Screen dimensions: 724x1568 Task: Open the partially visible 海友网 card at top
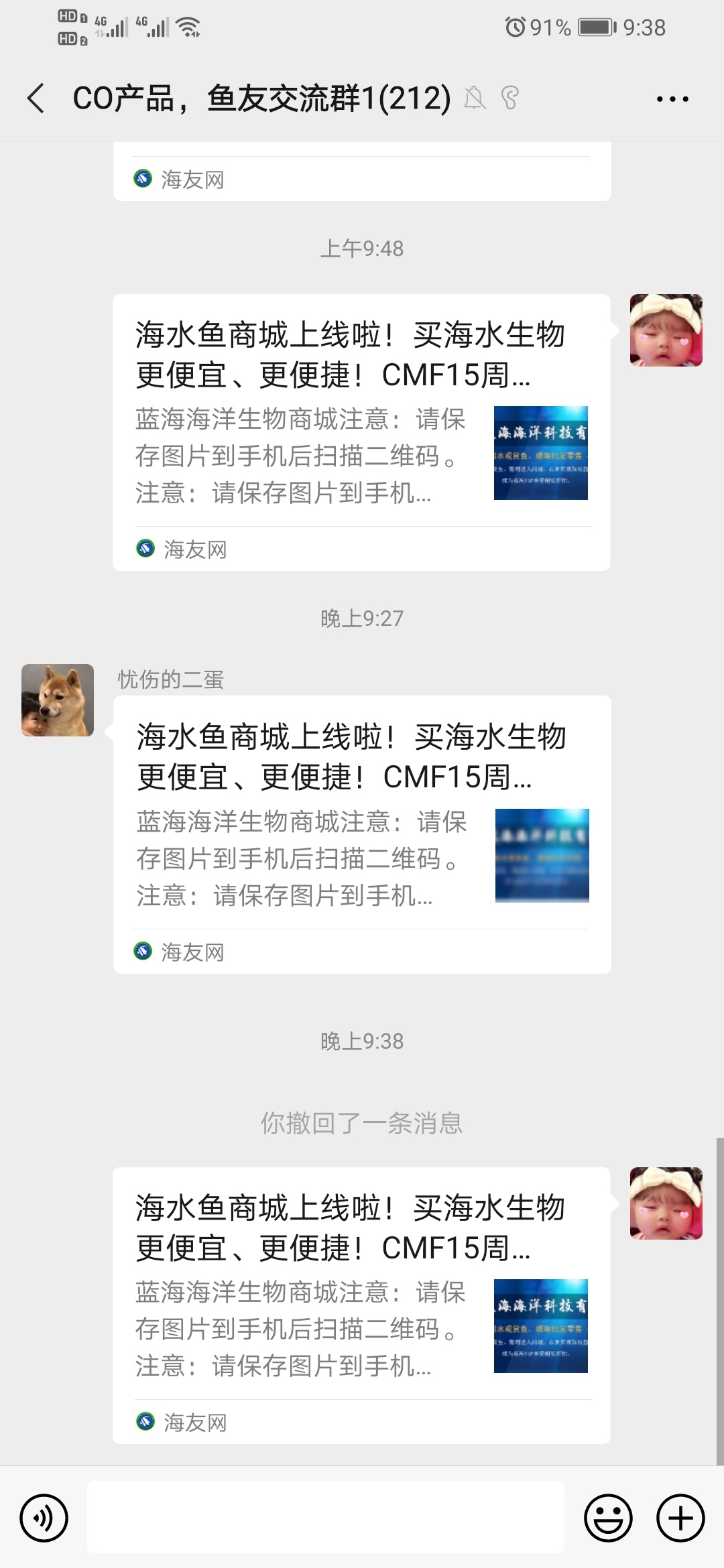[x=362, y=176]
